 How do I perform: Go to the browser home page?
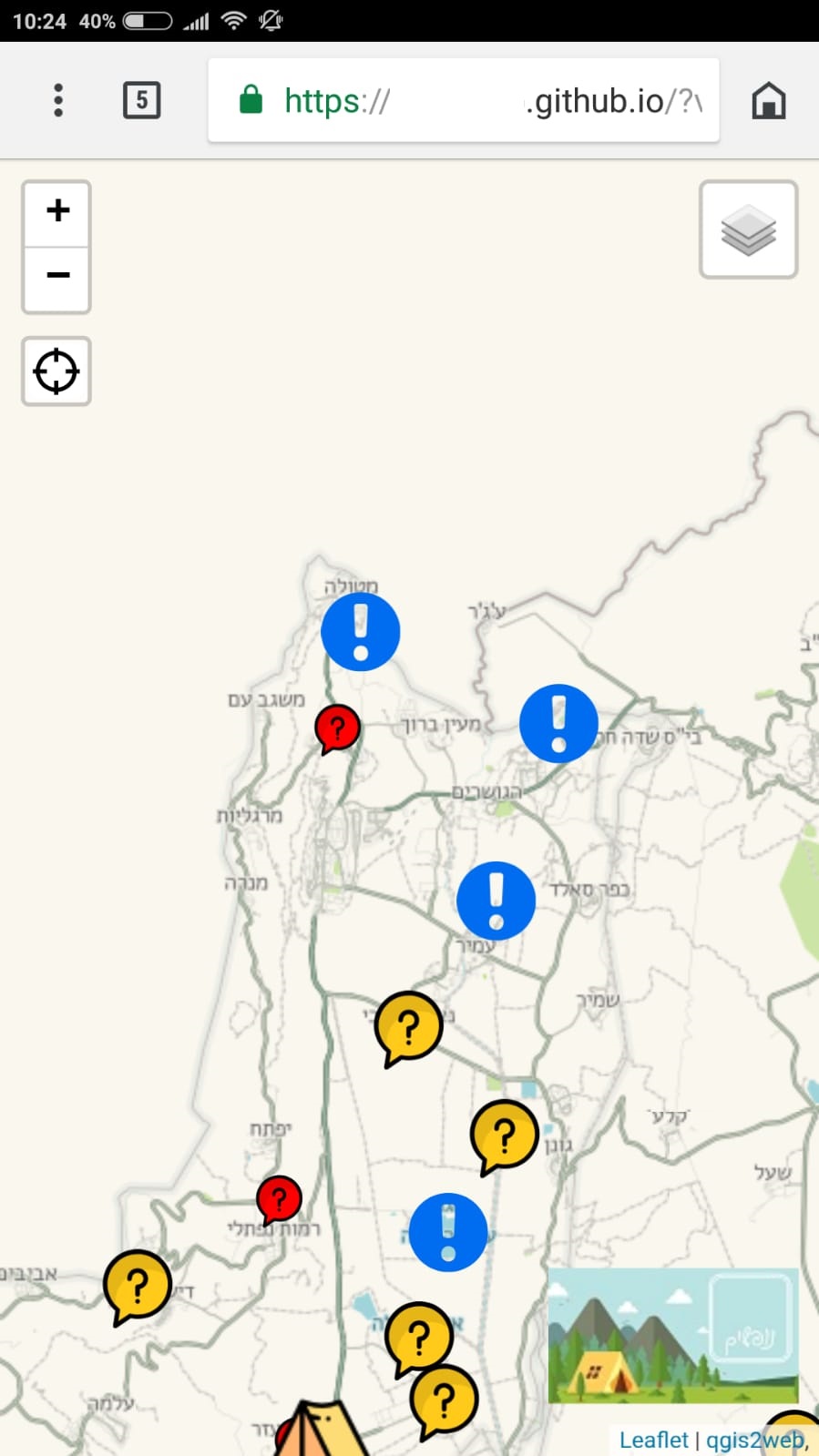click(x=768, y=100)
